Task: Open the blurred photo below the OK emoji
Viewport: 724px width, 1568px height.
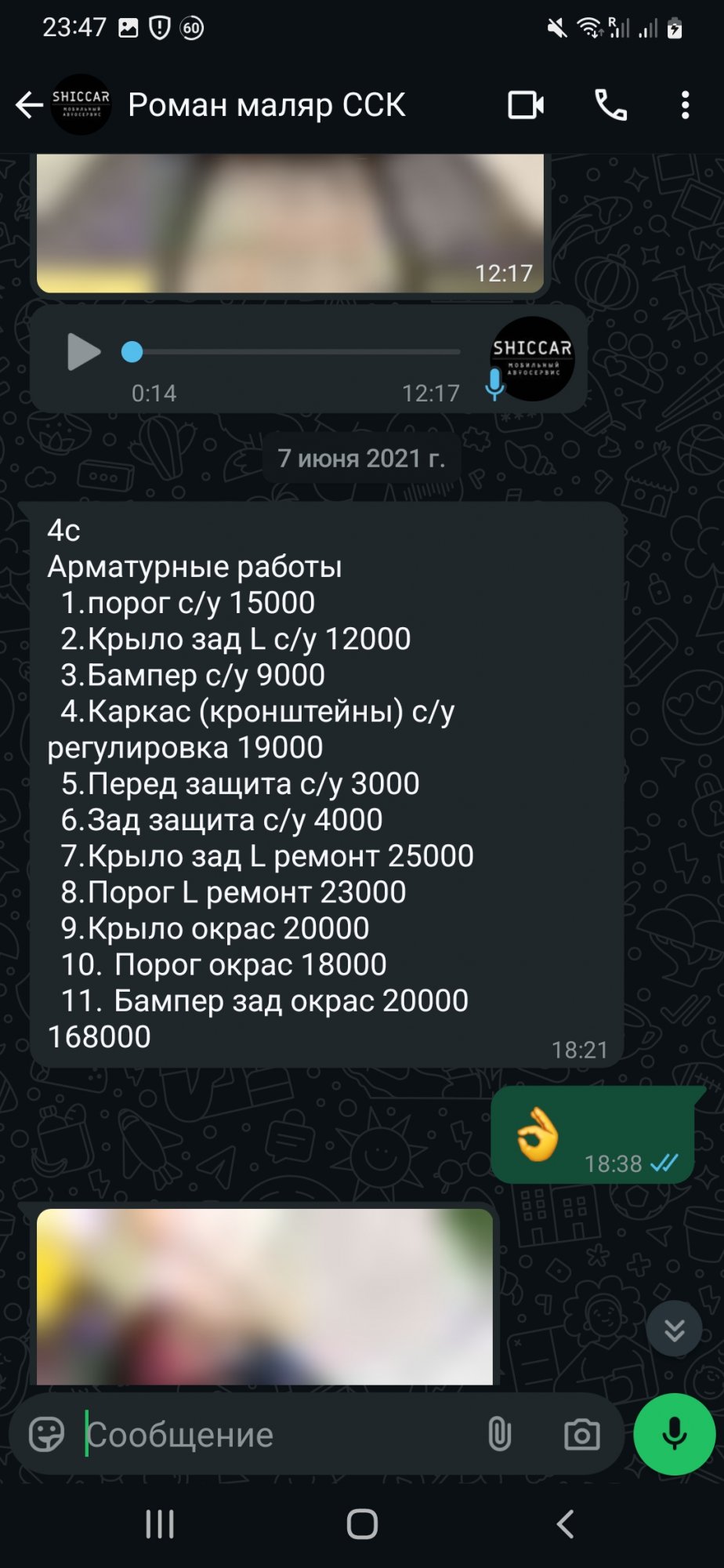Action: click(265, 1297)
